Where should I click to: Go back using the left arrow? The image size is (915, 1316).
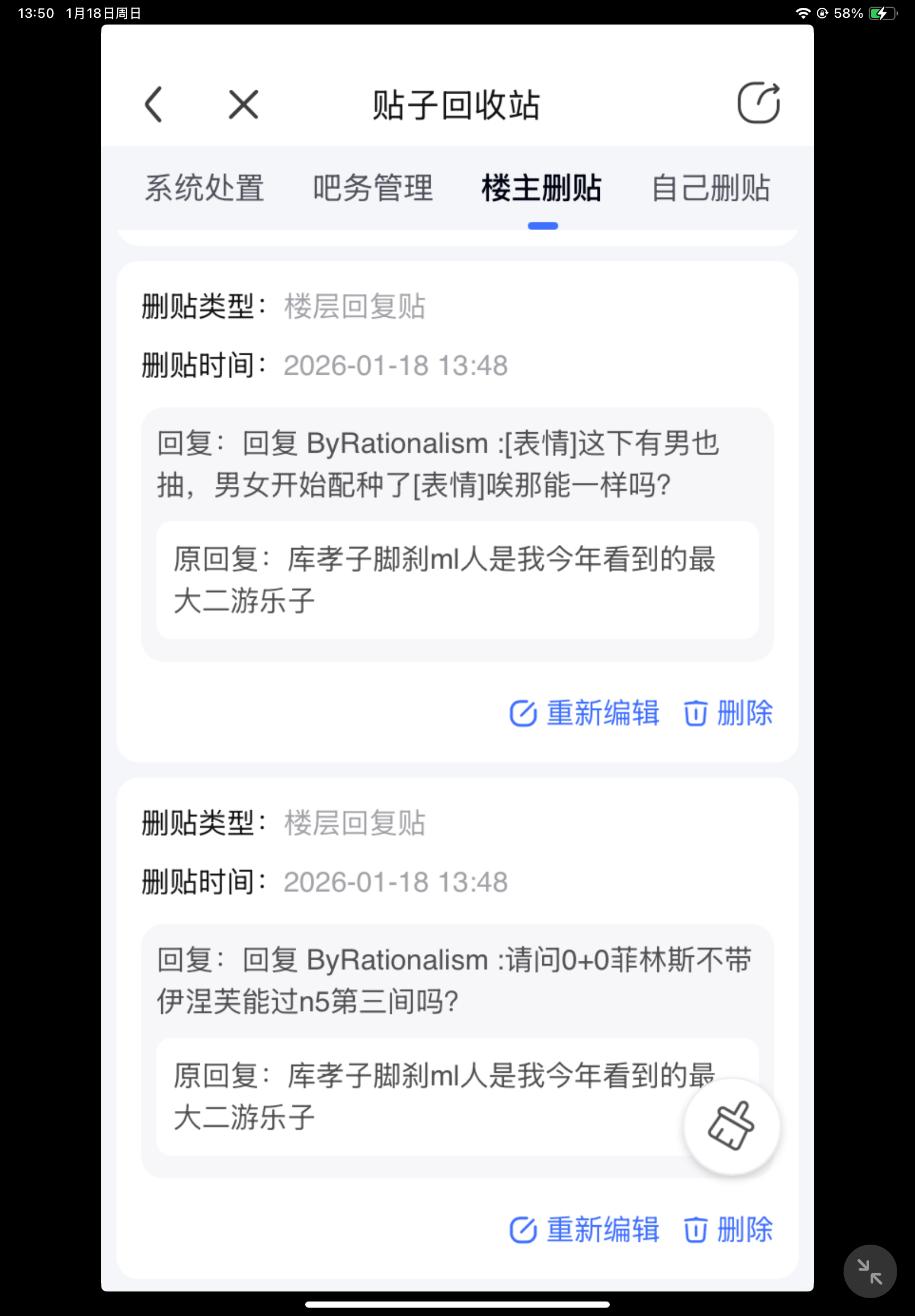[153, 105]
